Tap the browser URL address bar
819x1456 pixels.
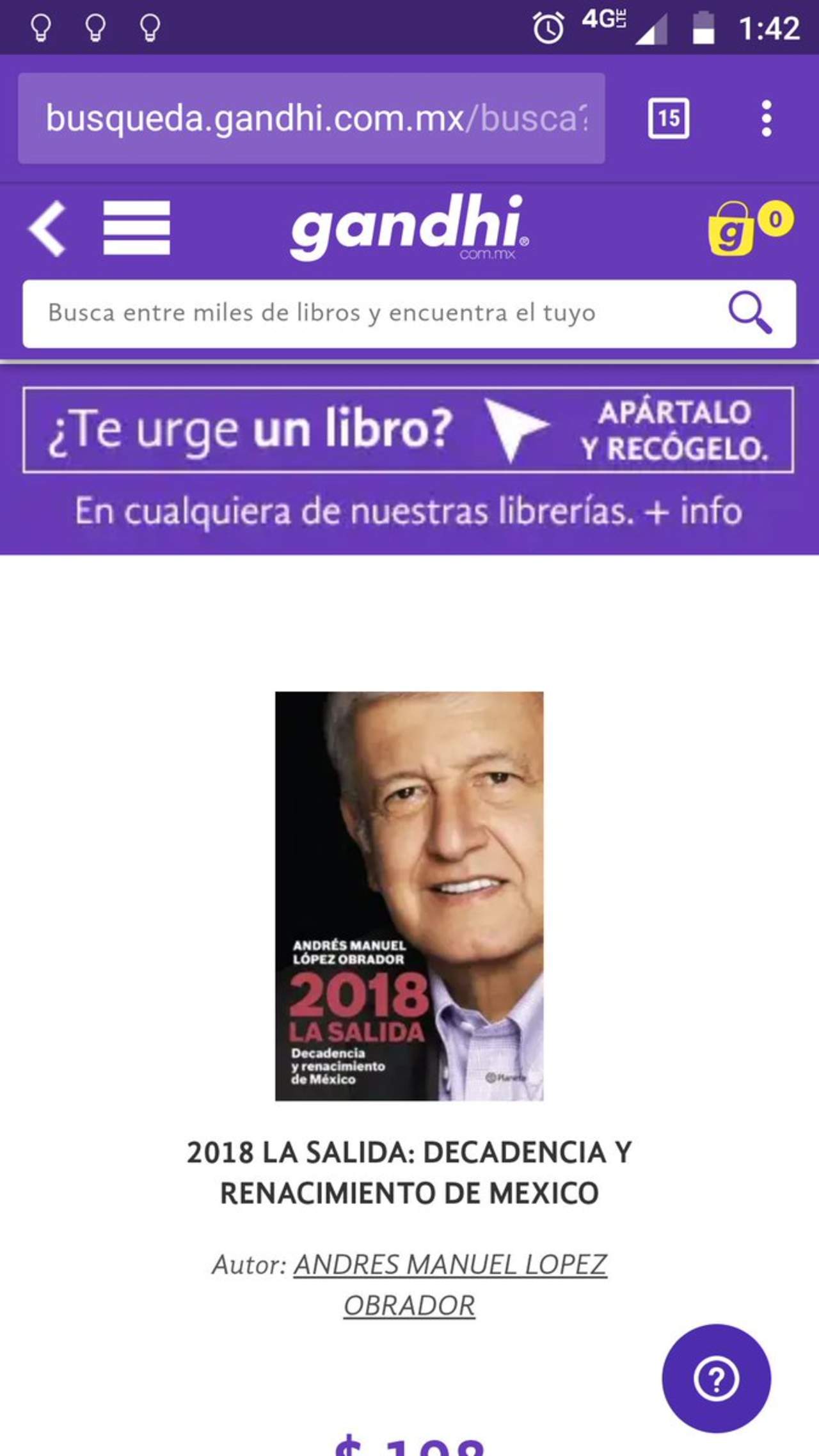pos(311,118)
